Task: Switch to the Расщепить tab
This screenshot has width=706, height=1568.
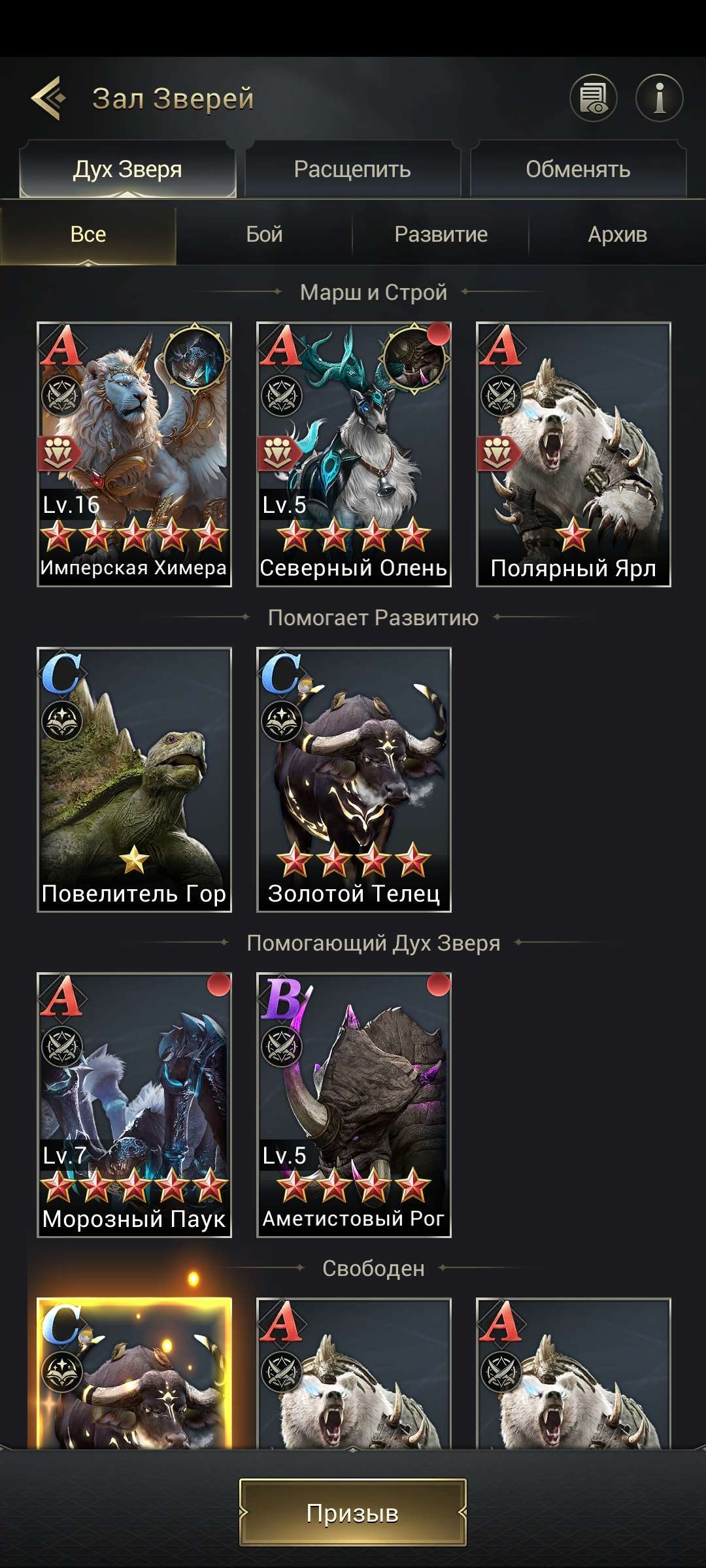Action: click(x=352, y=170)
